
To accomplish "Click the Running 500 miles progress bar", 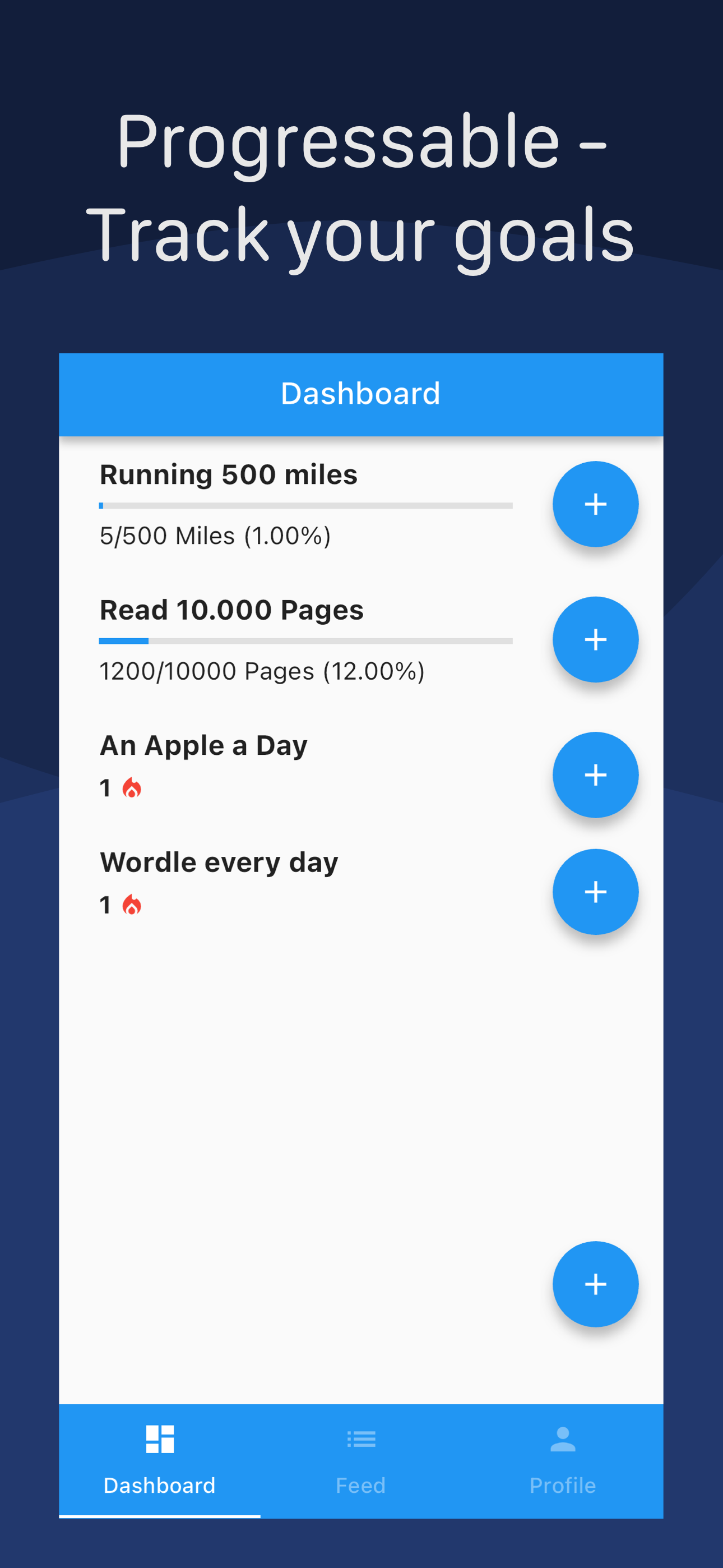I will [x=305, y=505].
